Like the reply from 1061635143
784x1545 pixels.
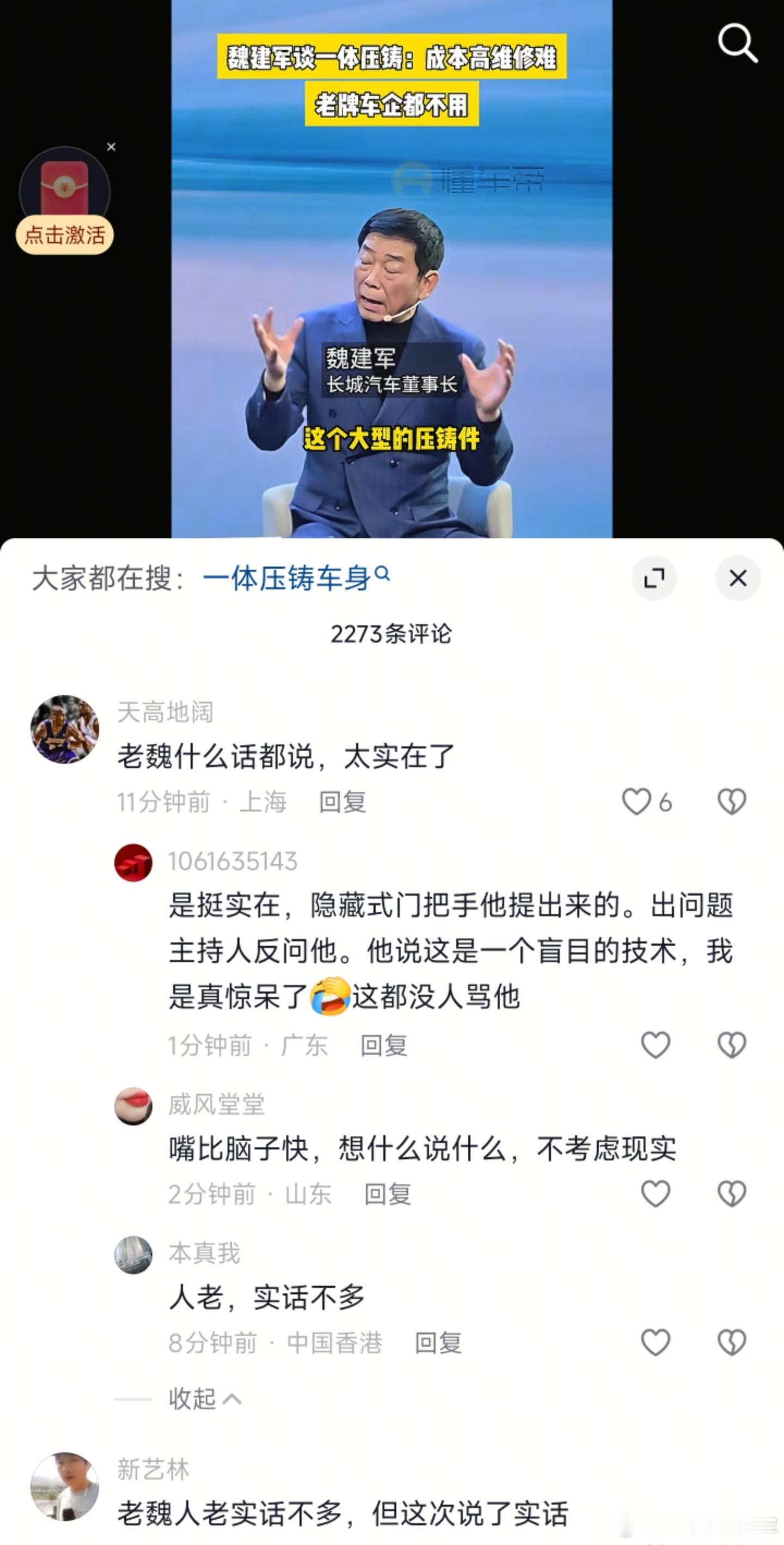coord(655,1044)
